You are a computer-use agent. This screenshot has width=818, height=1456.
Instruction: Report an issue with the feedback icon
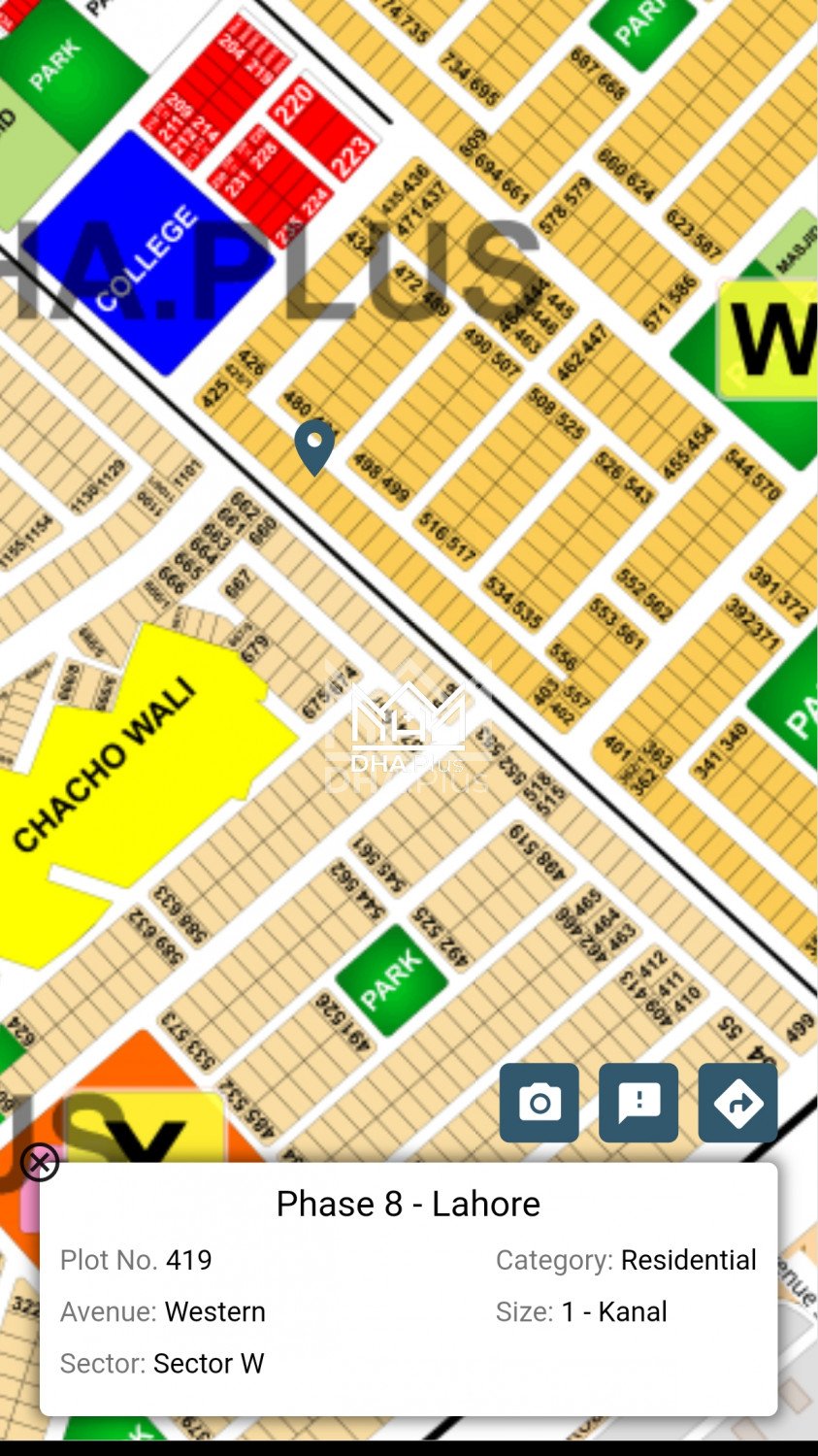click(638, 1103)
